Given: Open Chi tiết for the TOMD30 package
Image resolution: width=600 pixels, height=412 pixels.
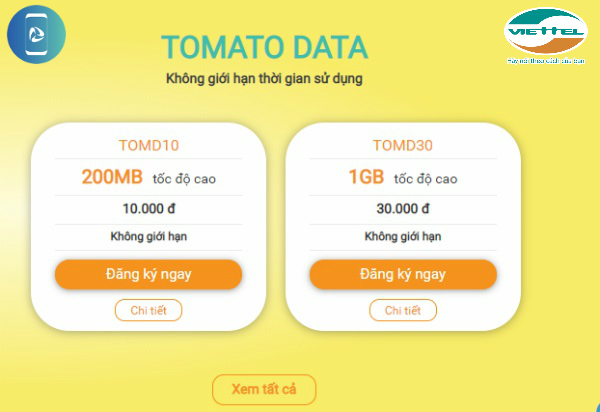Looking at the screenshot, I should pyautogui.click(x=403, y=311).
